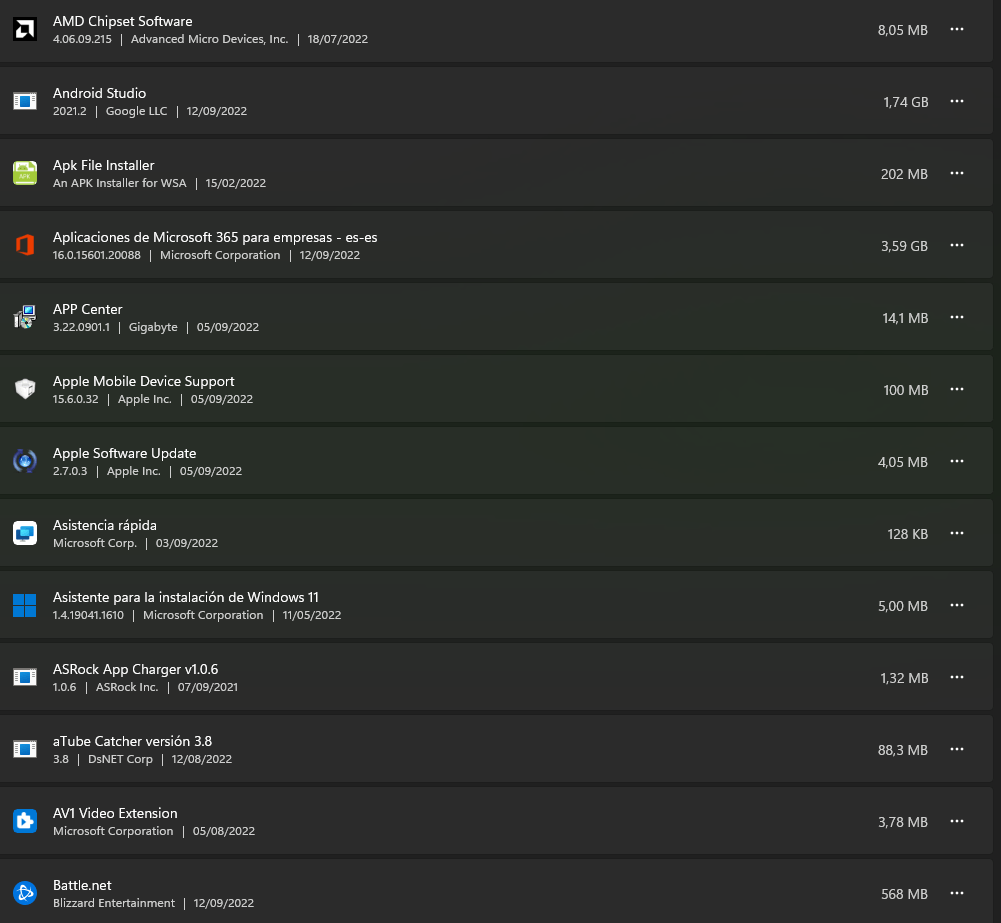Open the three-dot menu for APP Center
The image size is (1001, 923).
(957, 317)
